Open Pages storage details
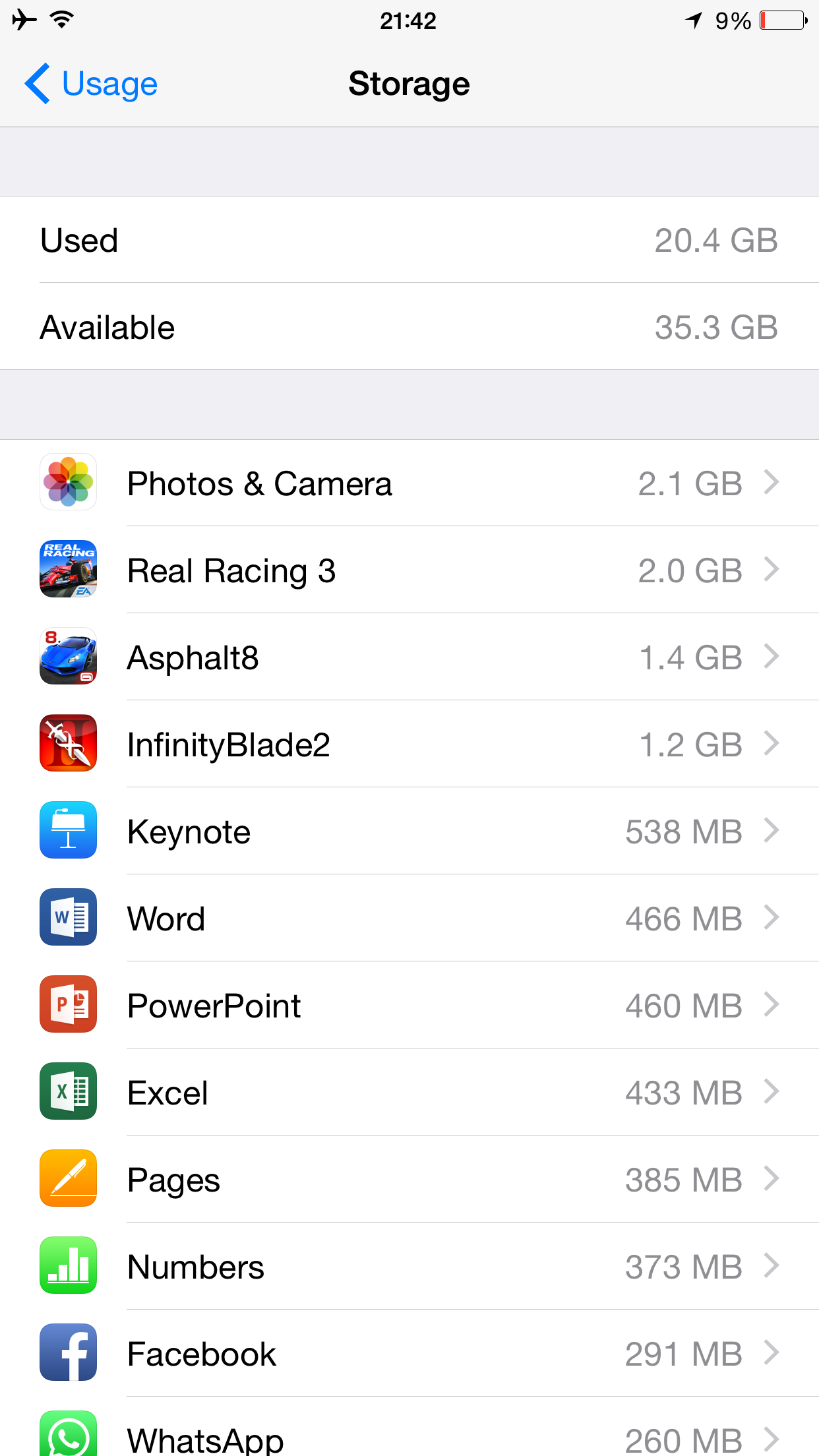The image size is (819, 1456). click(409, 1180)
